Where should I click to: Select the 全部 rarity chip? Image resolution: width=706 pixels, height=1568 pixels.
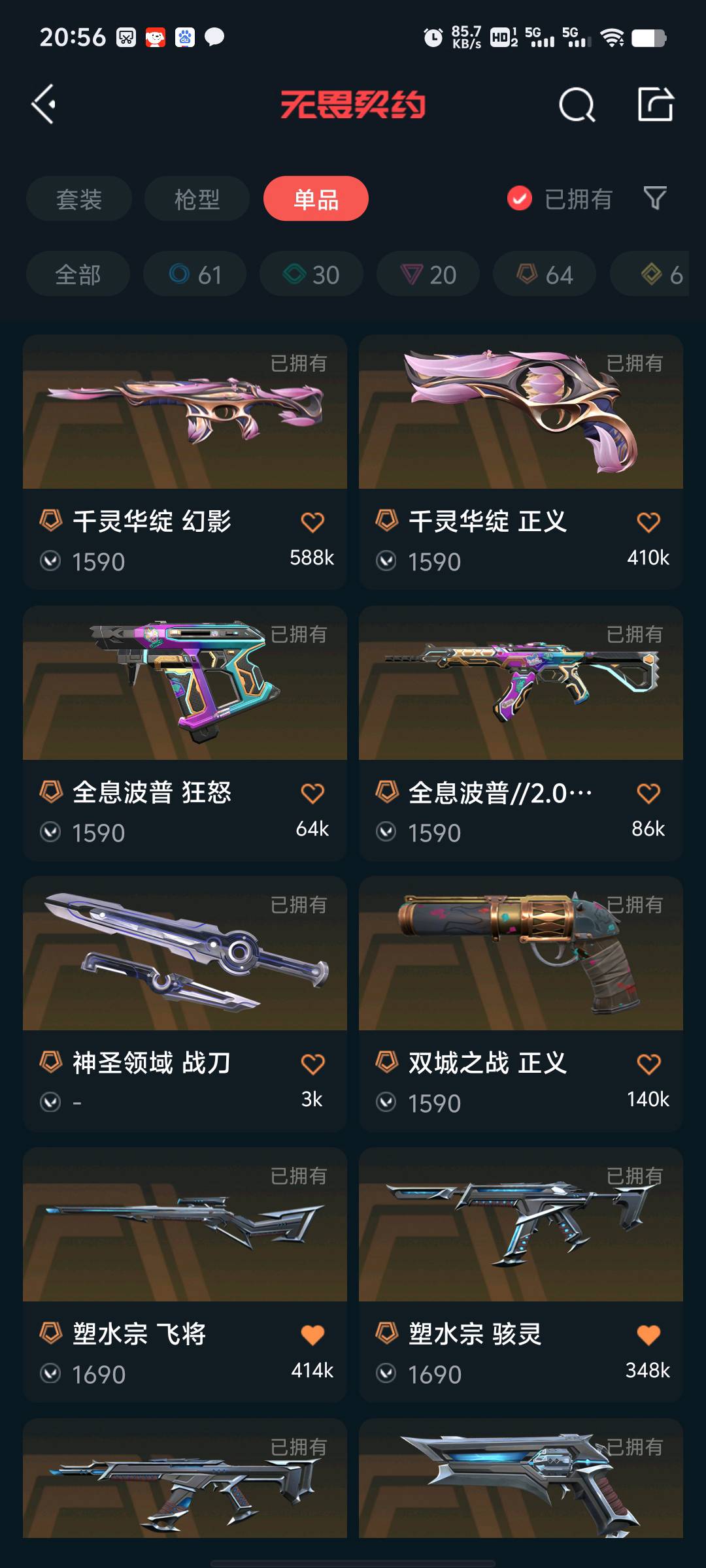[x=78, y=274]
